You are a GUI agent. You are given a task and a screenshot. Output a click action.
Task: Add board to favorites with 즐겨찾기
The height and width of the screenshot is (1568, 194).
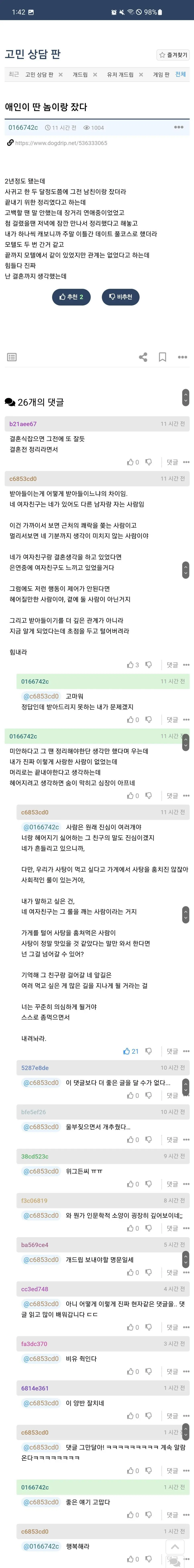[x=173, y=55]
